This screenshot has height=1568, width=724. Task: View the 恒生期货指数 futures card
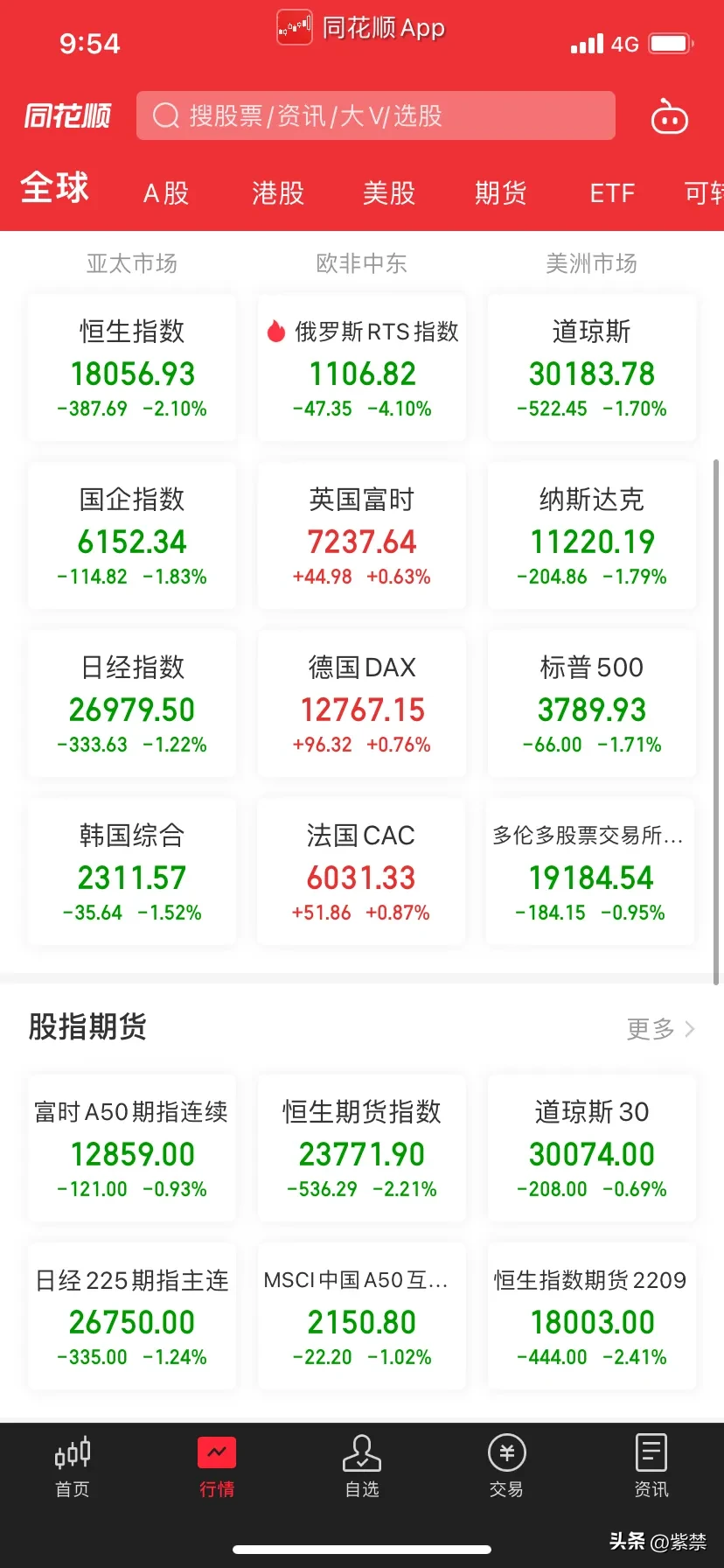coord(362,1149)
